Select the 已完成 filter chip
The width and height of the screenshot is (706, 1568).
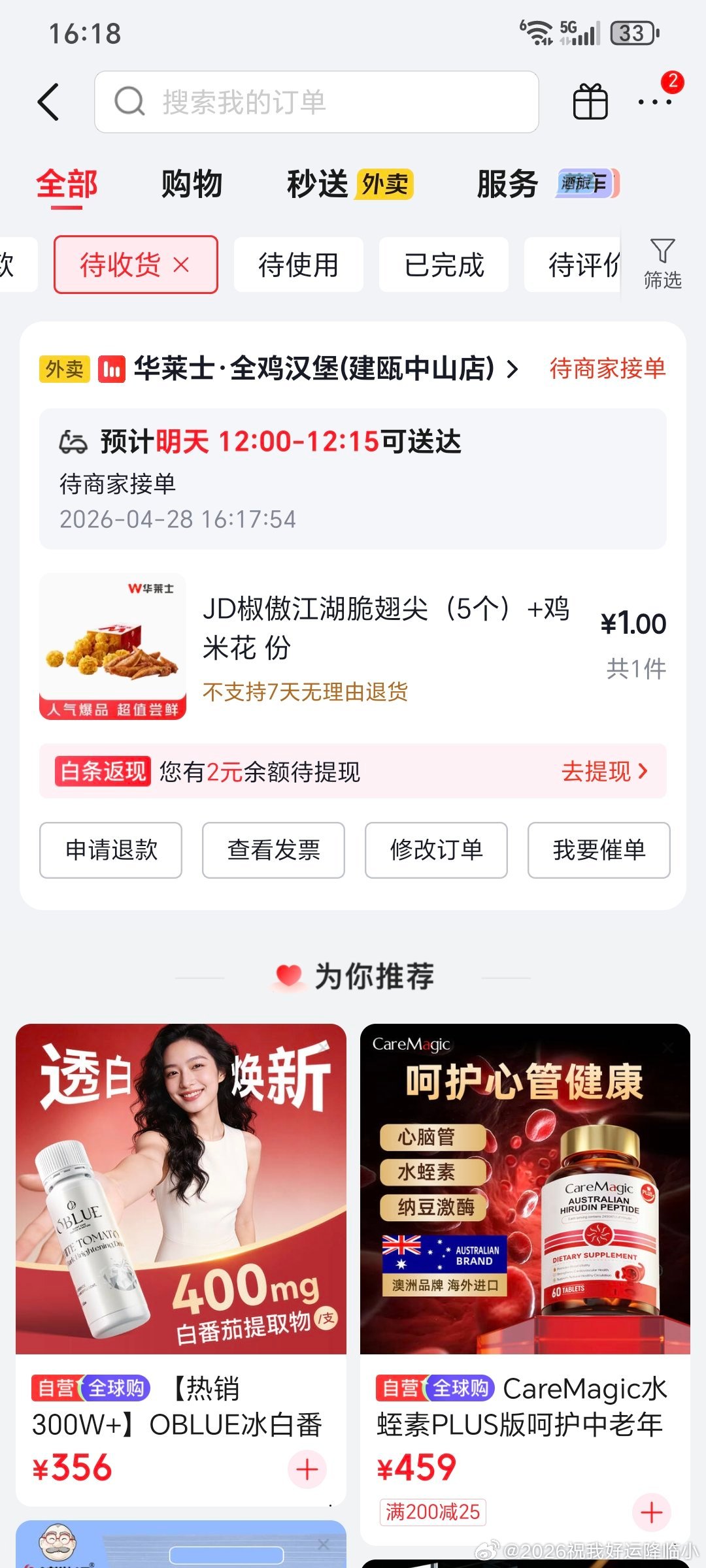pos(444,265)
